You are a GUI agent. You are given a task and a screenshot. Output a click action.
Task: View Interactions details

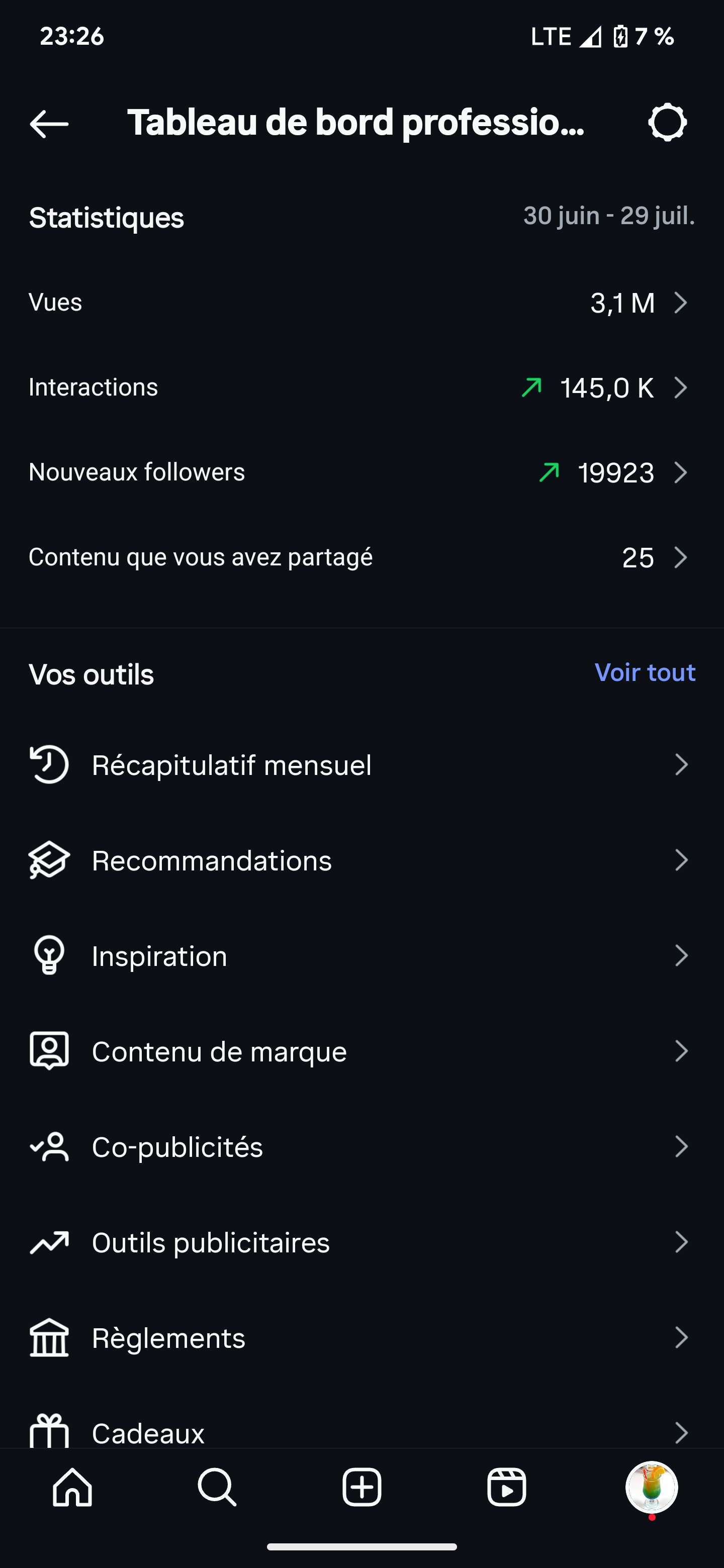pyautogui.click(x=361, y=388)
